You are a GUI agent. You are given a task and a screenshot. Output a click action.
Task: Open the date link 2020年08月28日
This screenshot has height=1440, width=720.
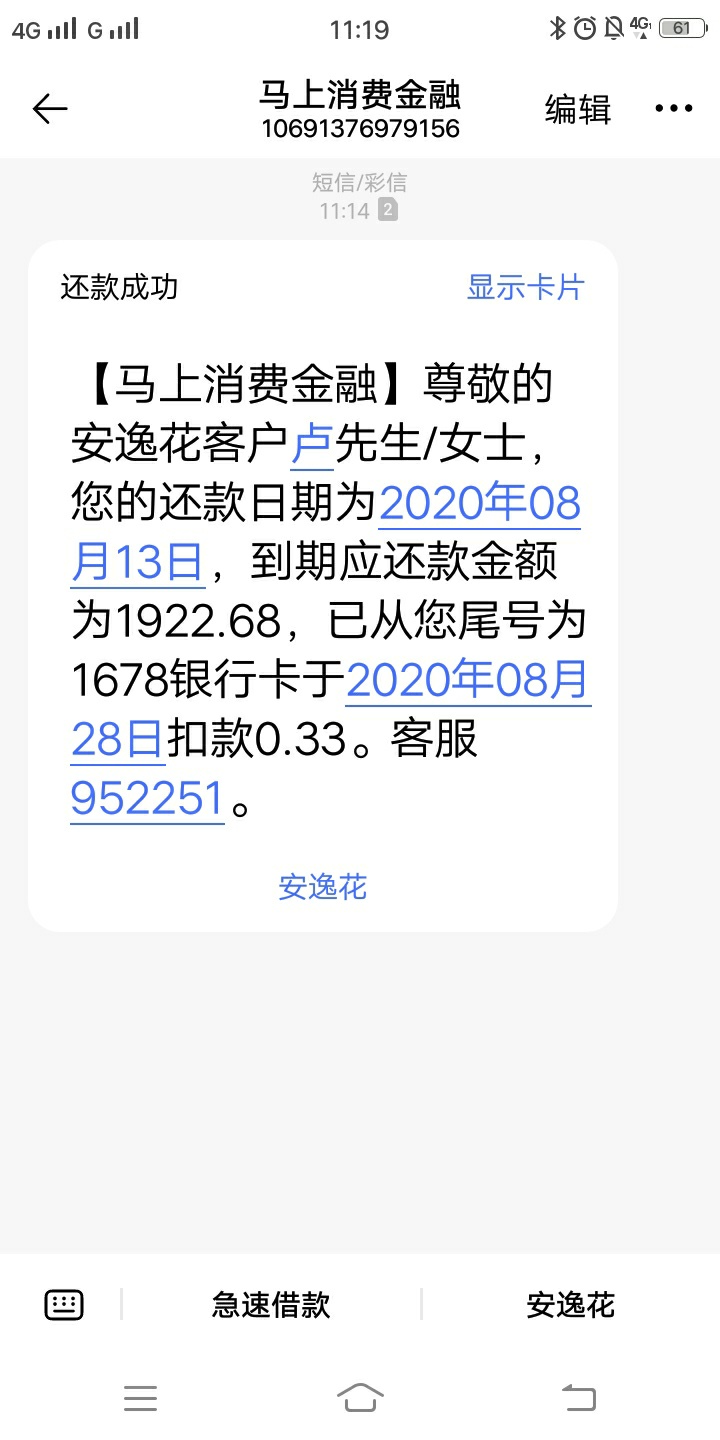(x=467, y=680)
